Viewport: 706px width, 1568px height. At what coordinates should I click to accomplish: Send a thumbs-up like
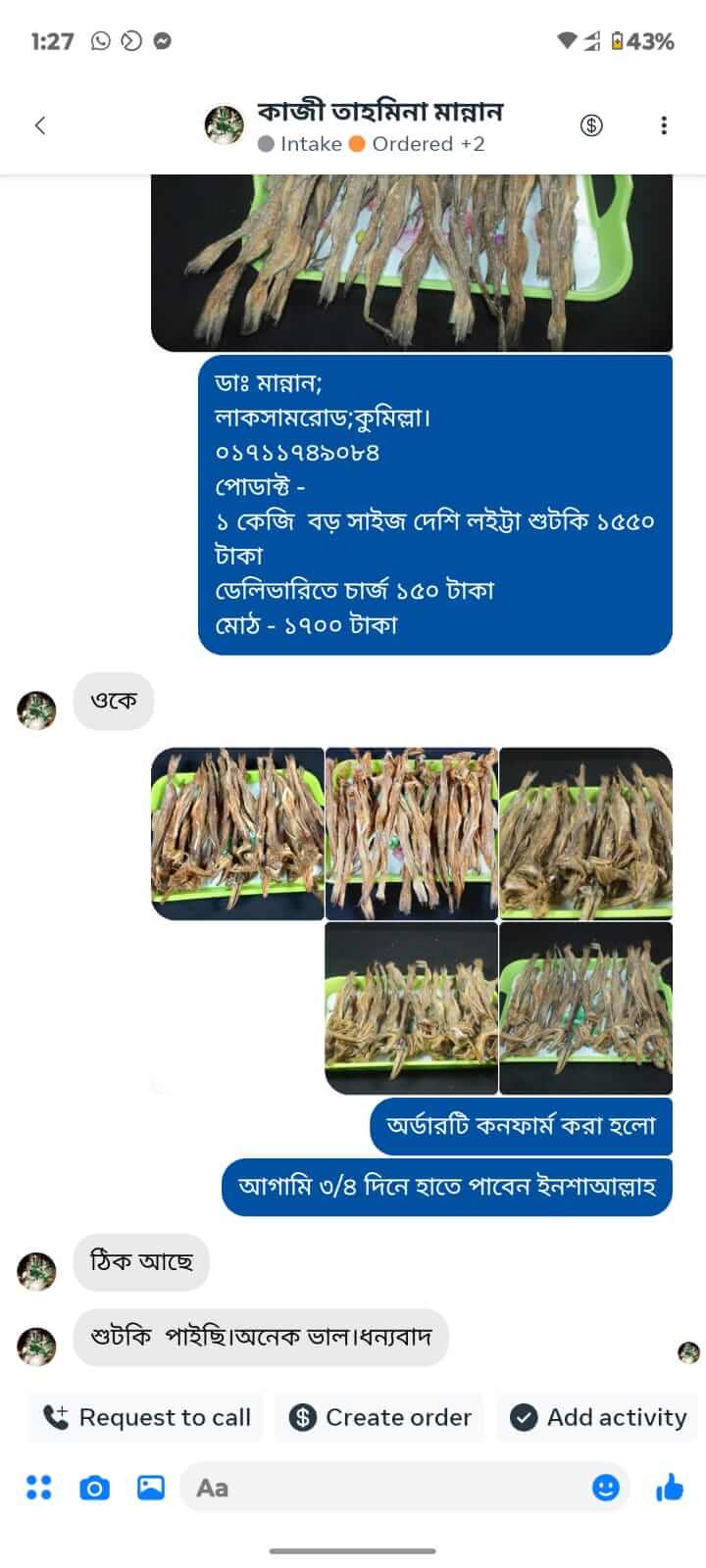[670, 1488]
